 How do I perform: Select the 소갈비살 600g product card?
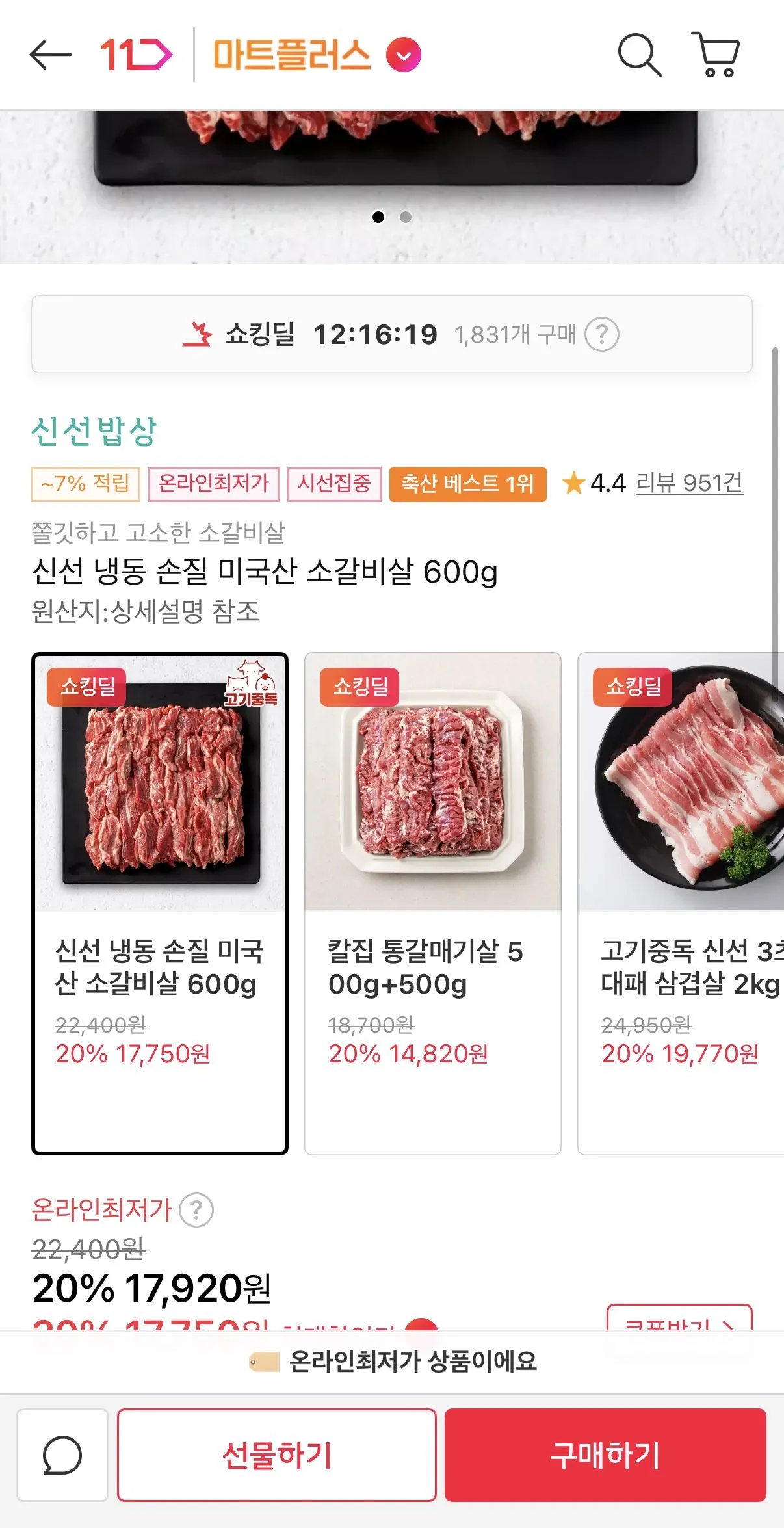tap(160, 903)
